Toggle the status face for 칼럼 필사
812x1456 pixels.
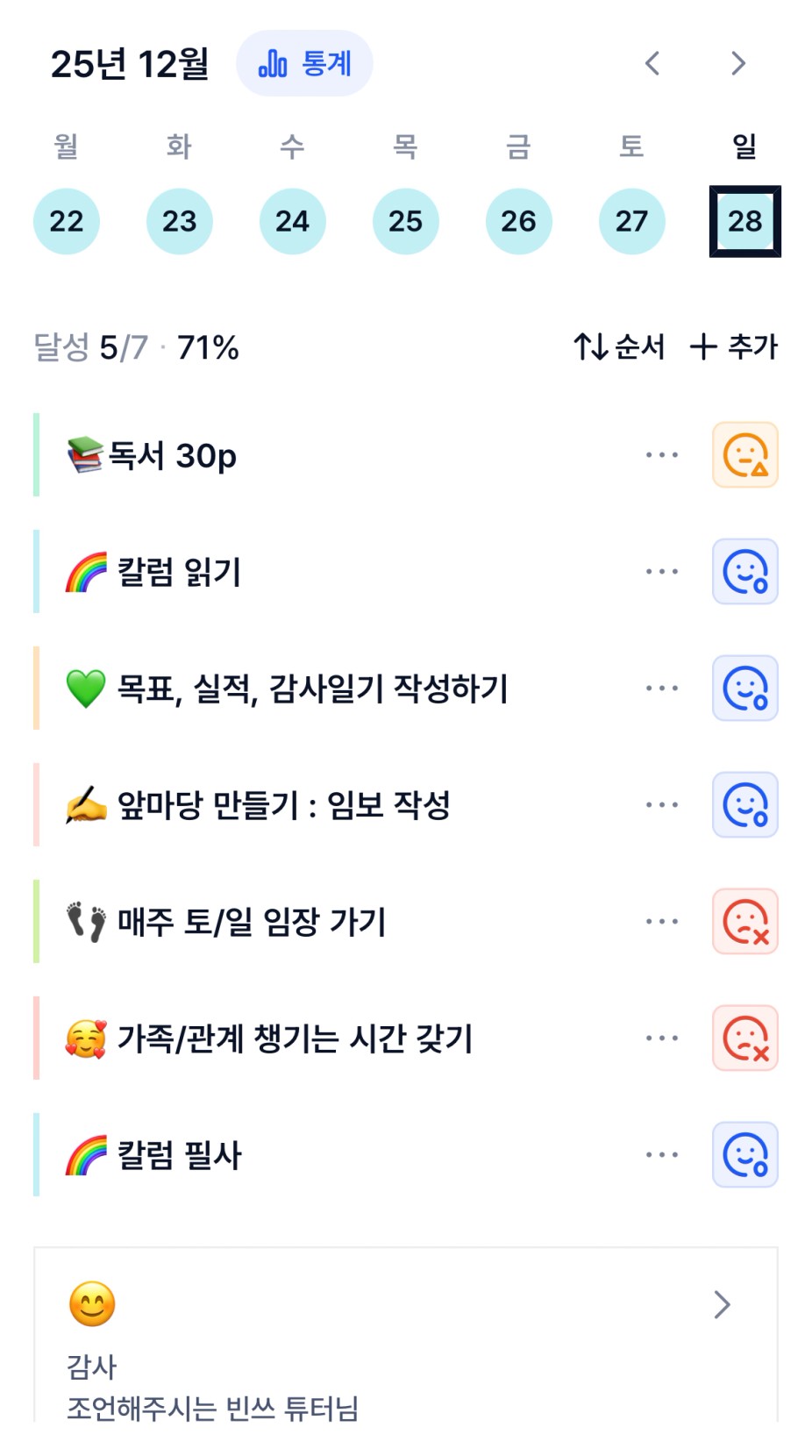click(745, 1155)
